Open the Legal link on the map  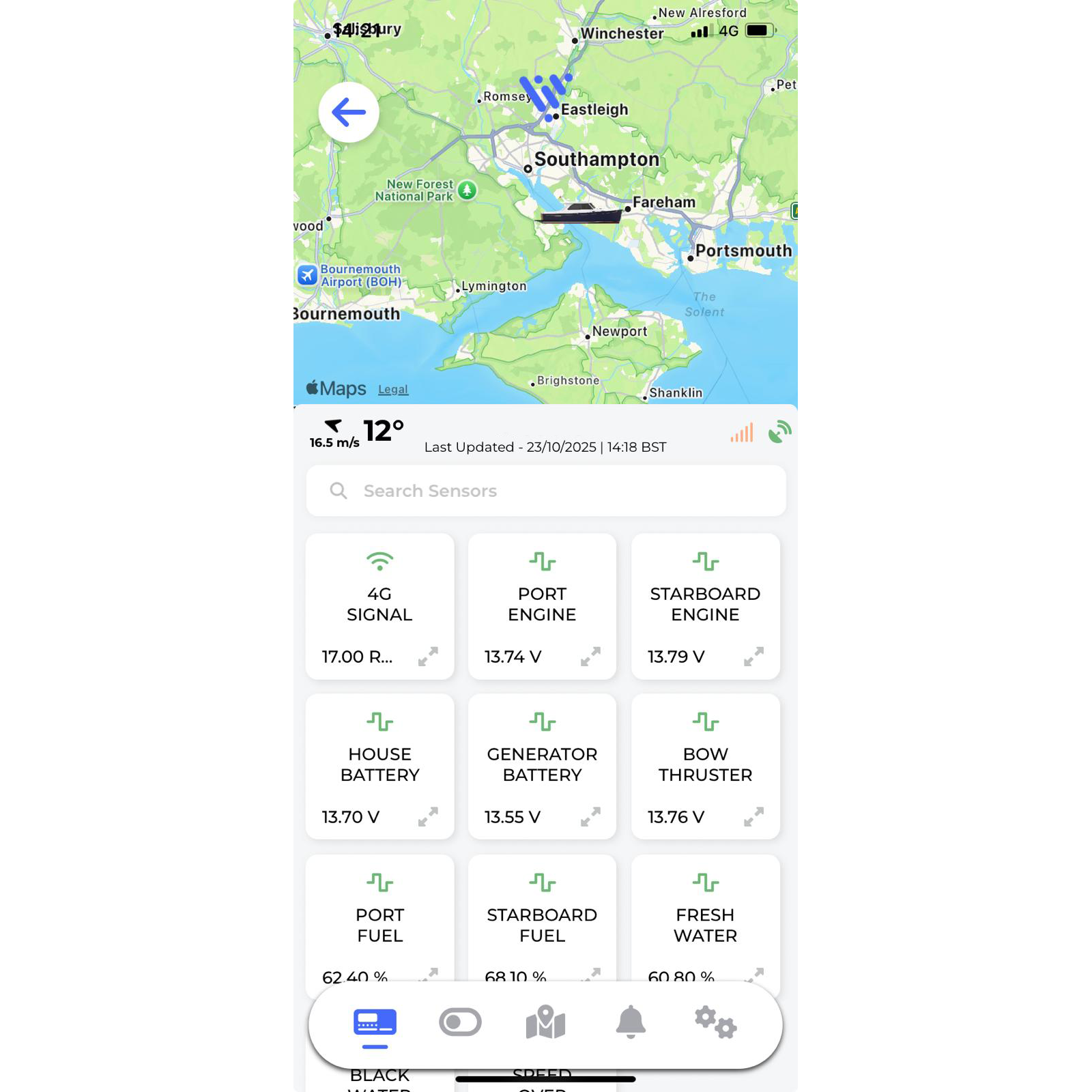(x=393, y=390)
